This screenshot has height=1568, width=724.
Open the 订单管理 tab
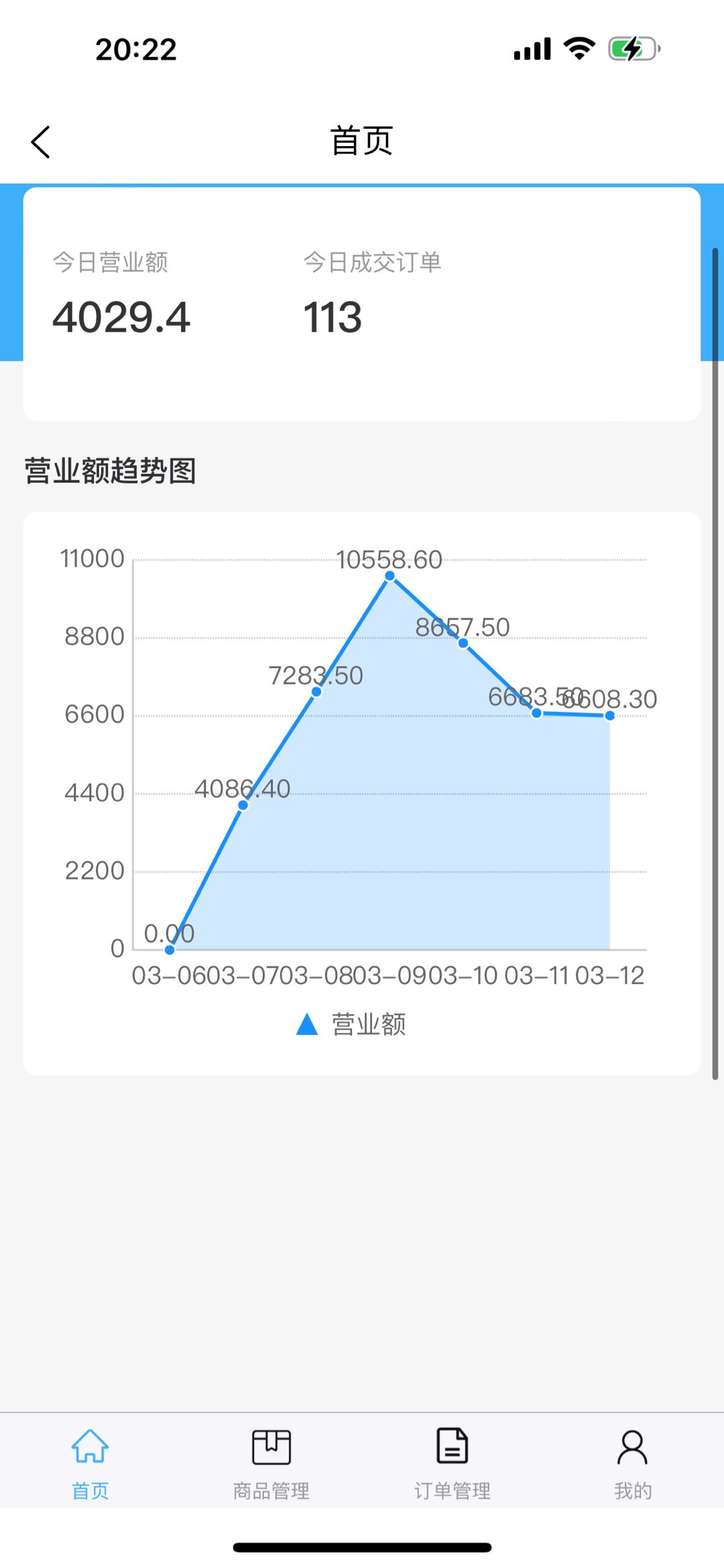pyautogui.click(x=452, y=1463)
